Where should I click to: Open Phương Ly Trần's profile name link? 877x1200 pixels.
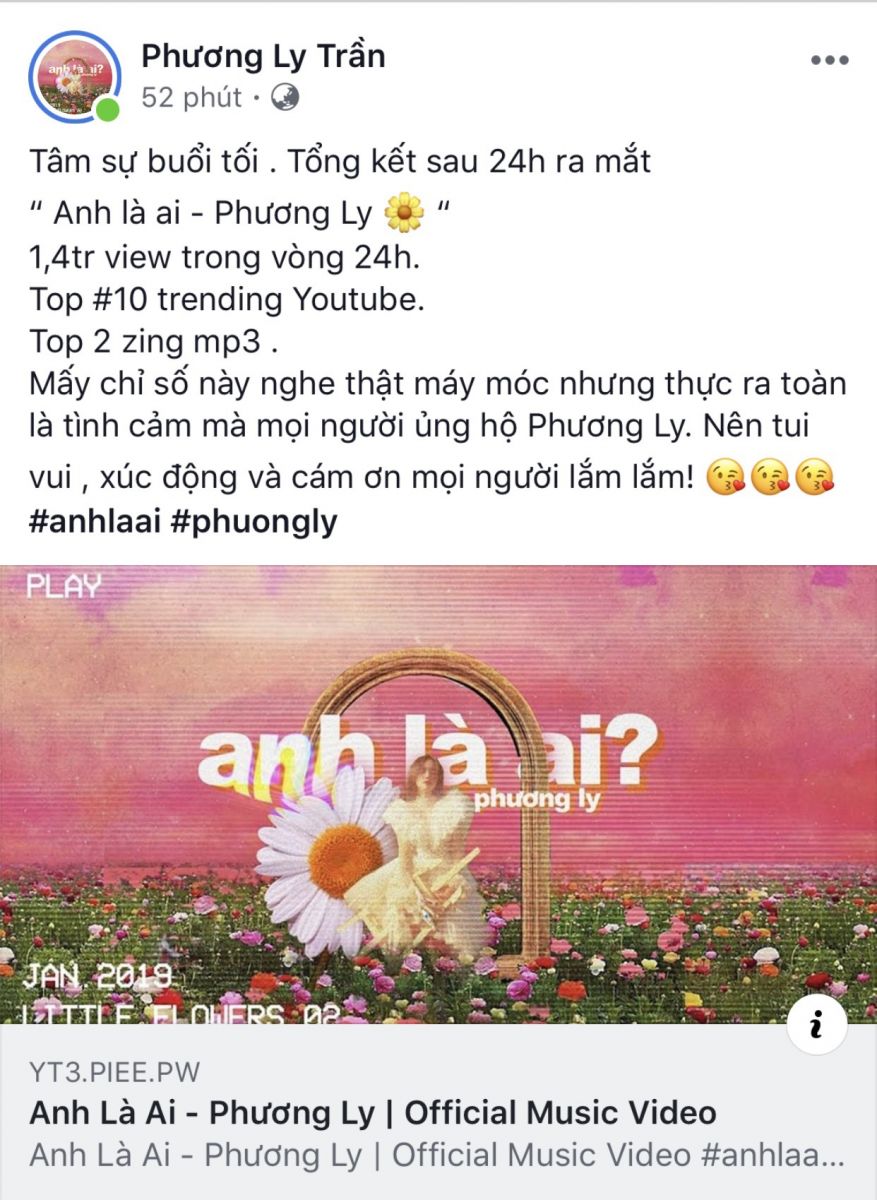[263, 57]
